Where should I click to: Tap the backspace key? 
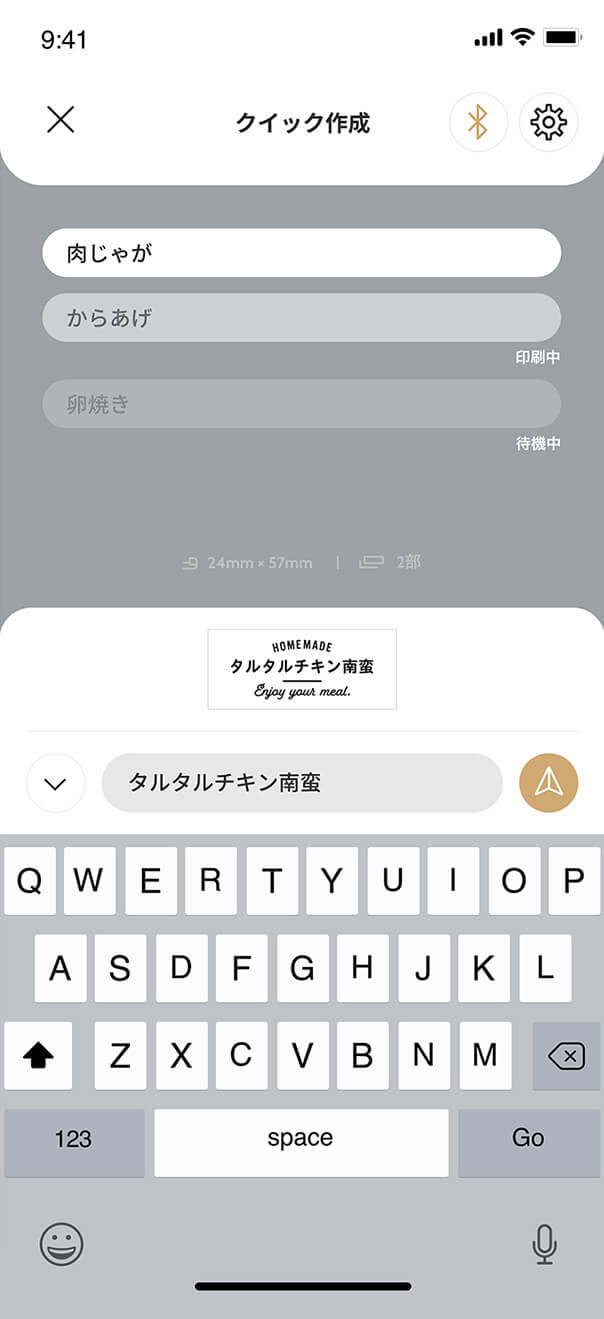coord(566,1055)
